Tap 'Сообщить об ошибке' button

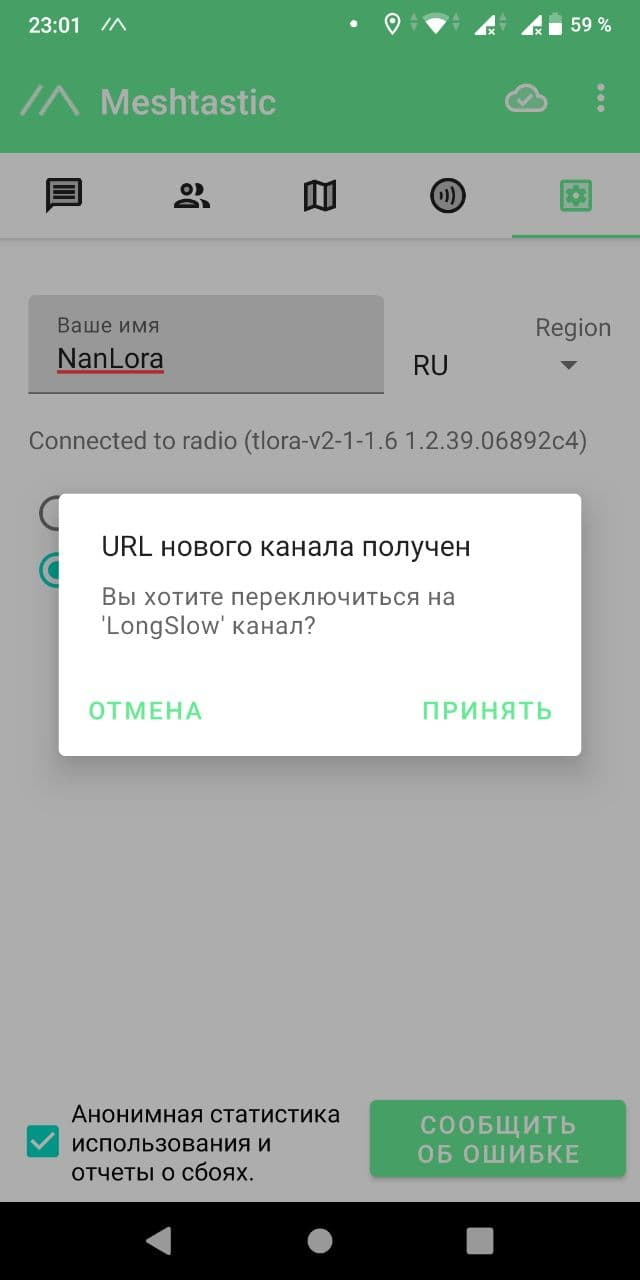498,1139
